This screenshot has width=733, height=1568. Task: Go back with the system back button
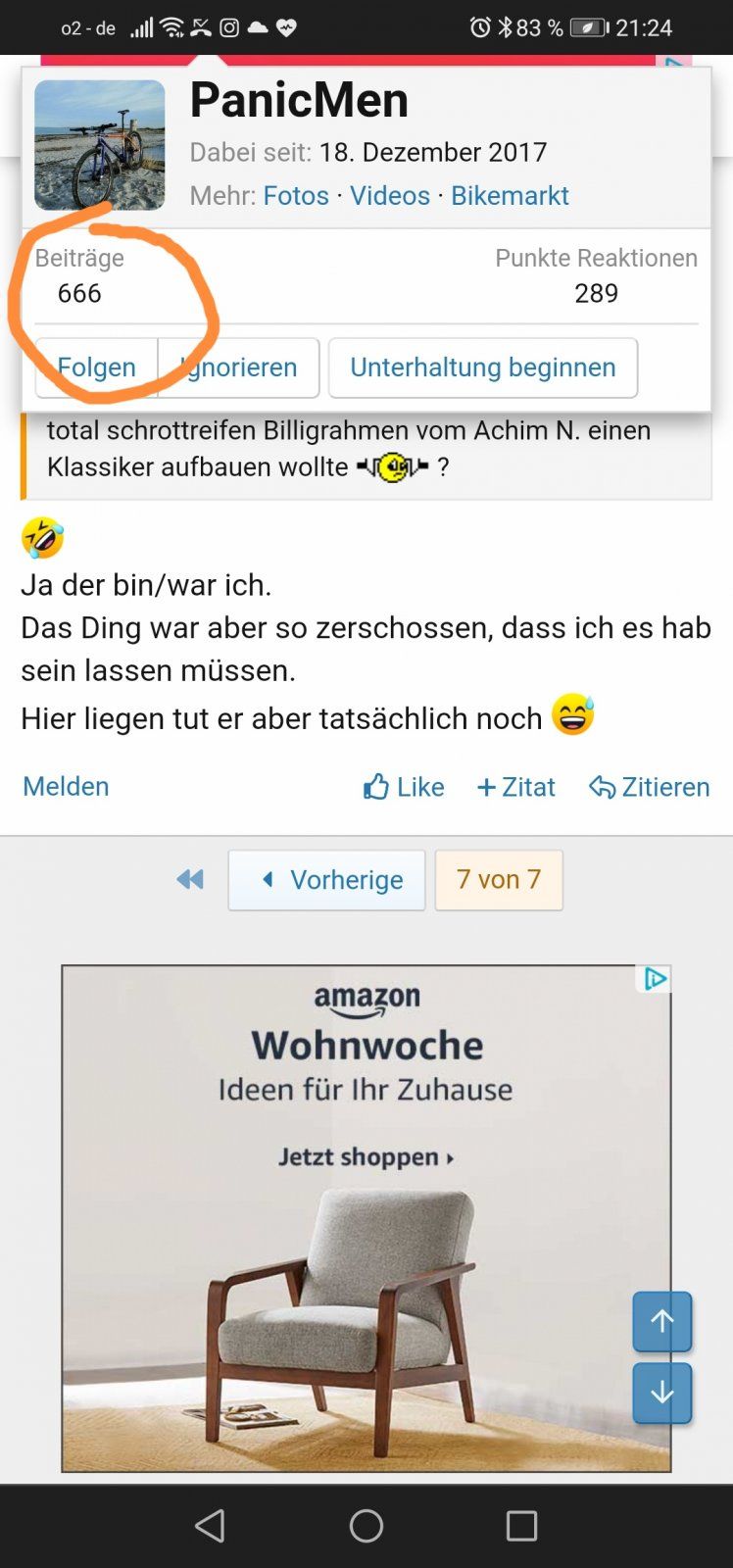pyautogui.click(x=210, y=1526)
